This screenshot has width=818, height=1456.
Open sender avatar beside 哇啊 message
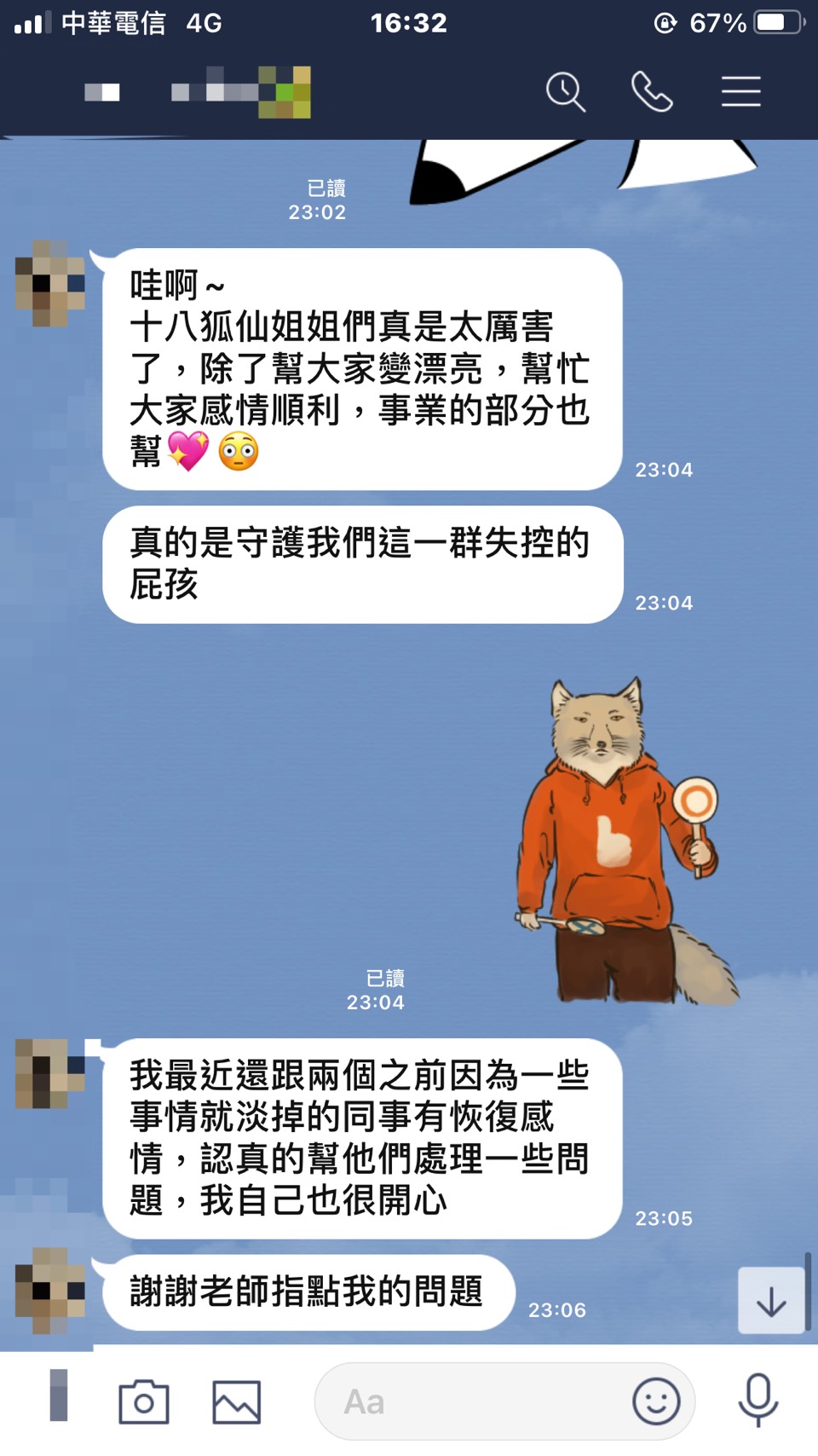pos(50,284)
